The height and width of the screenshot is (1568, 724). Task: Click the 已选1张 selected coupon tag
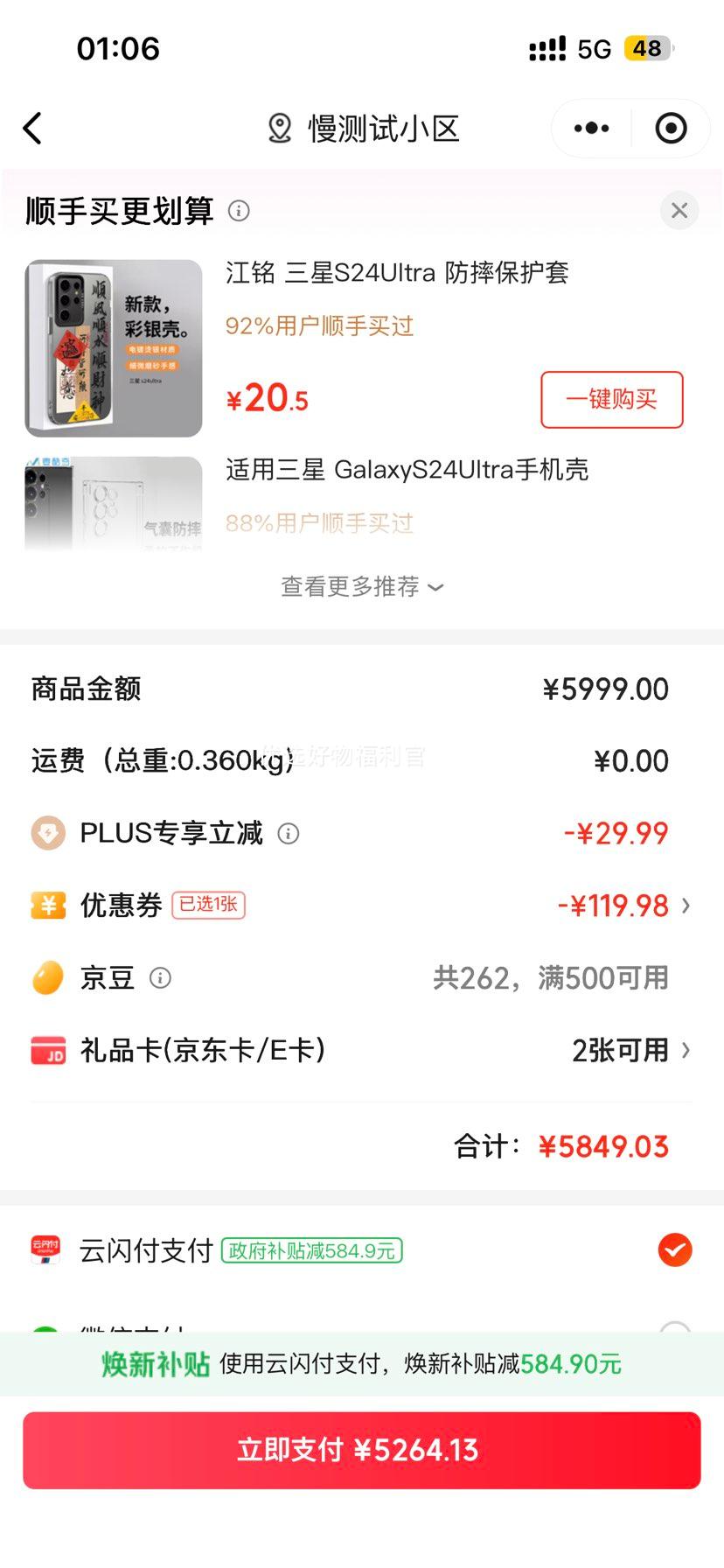[209, 906]
